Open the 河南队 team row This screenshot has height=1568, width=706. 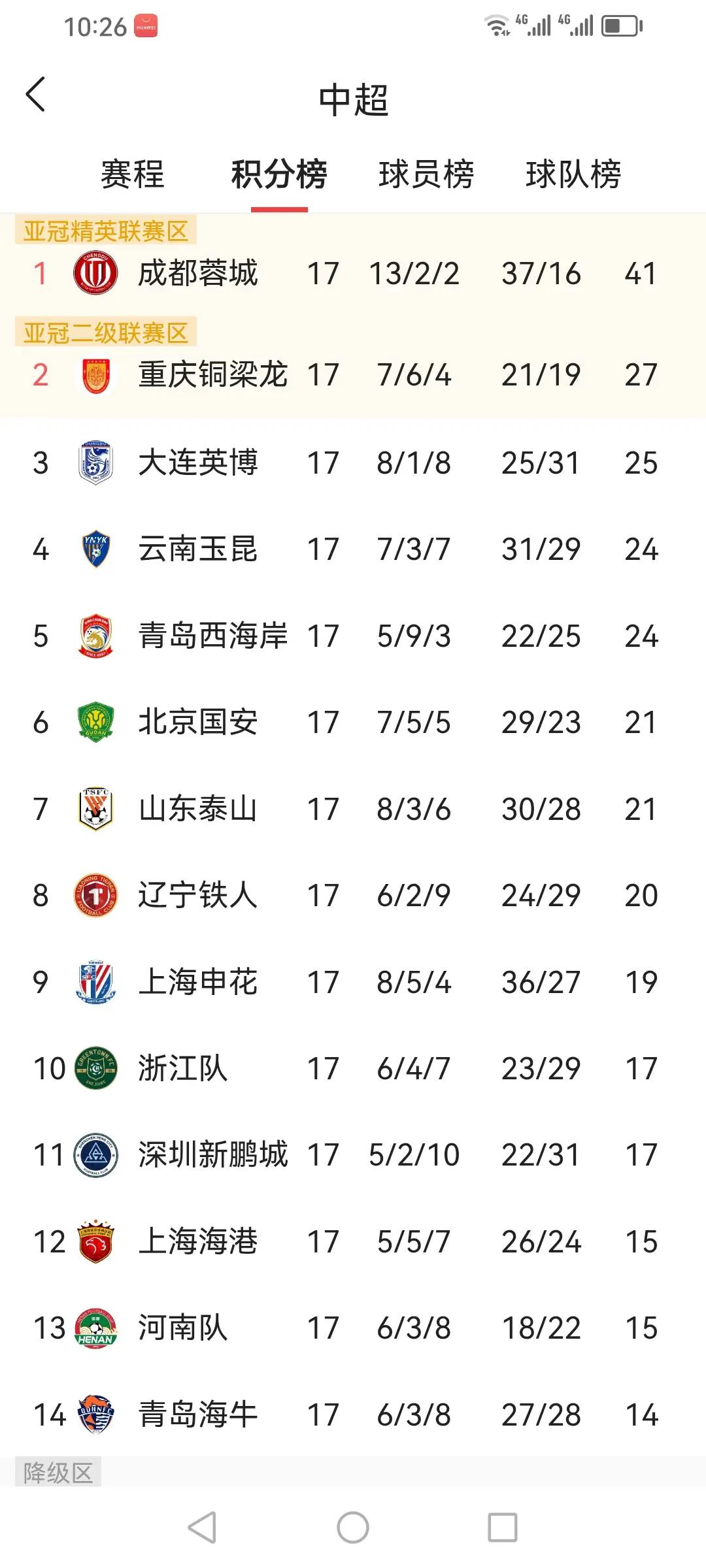coord(353,1328)
